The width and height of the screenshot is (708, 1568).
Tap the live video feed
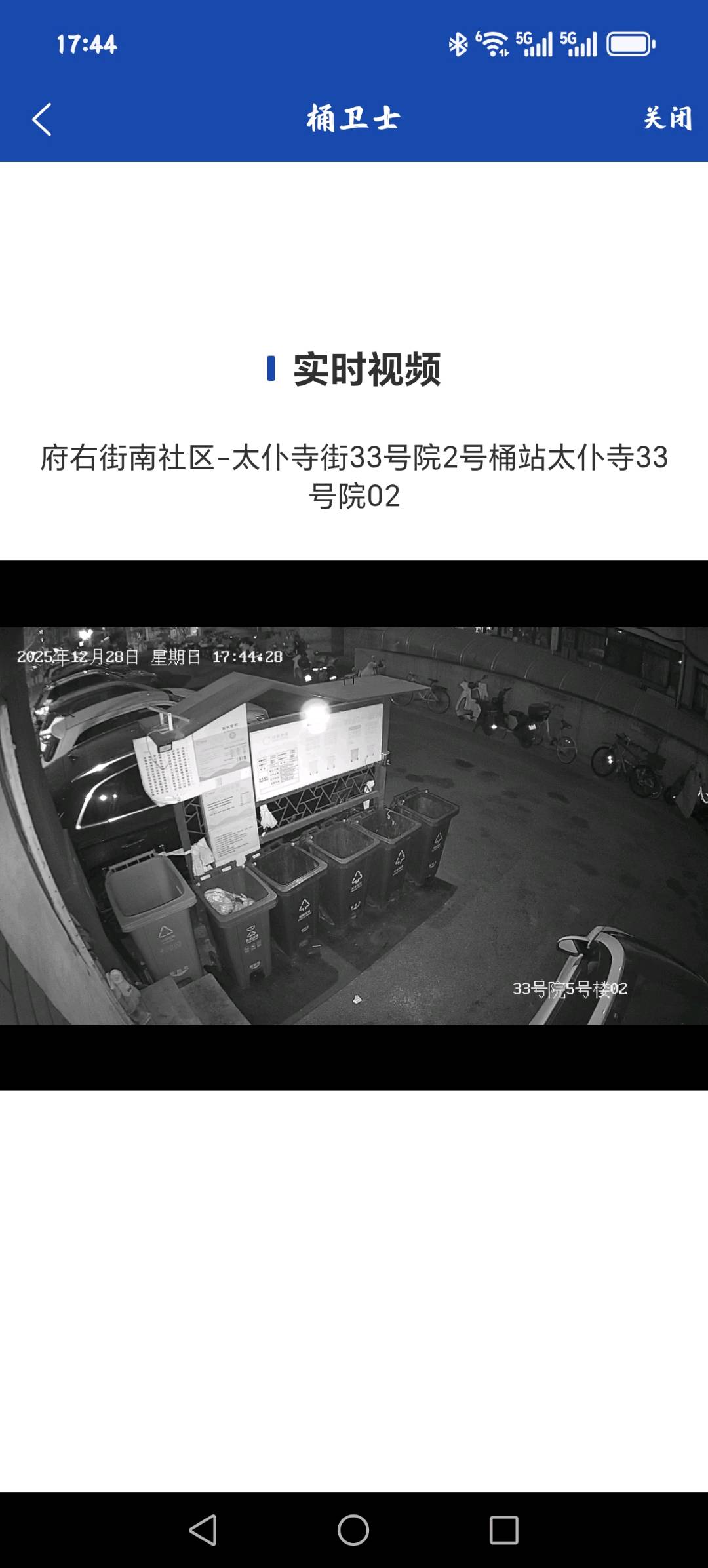(354, 825)
